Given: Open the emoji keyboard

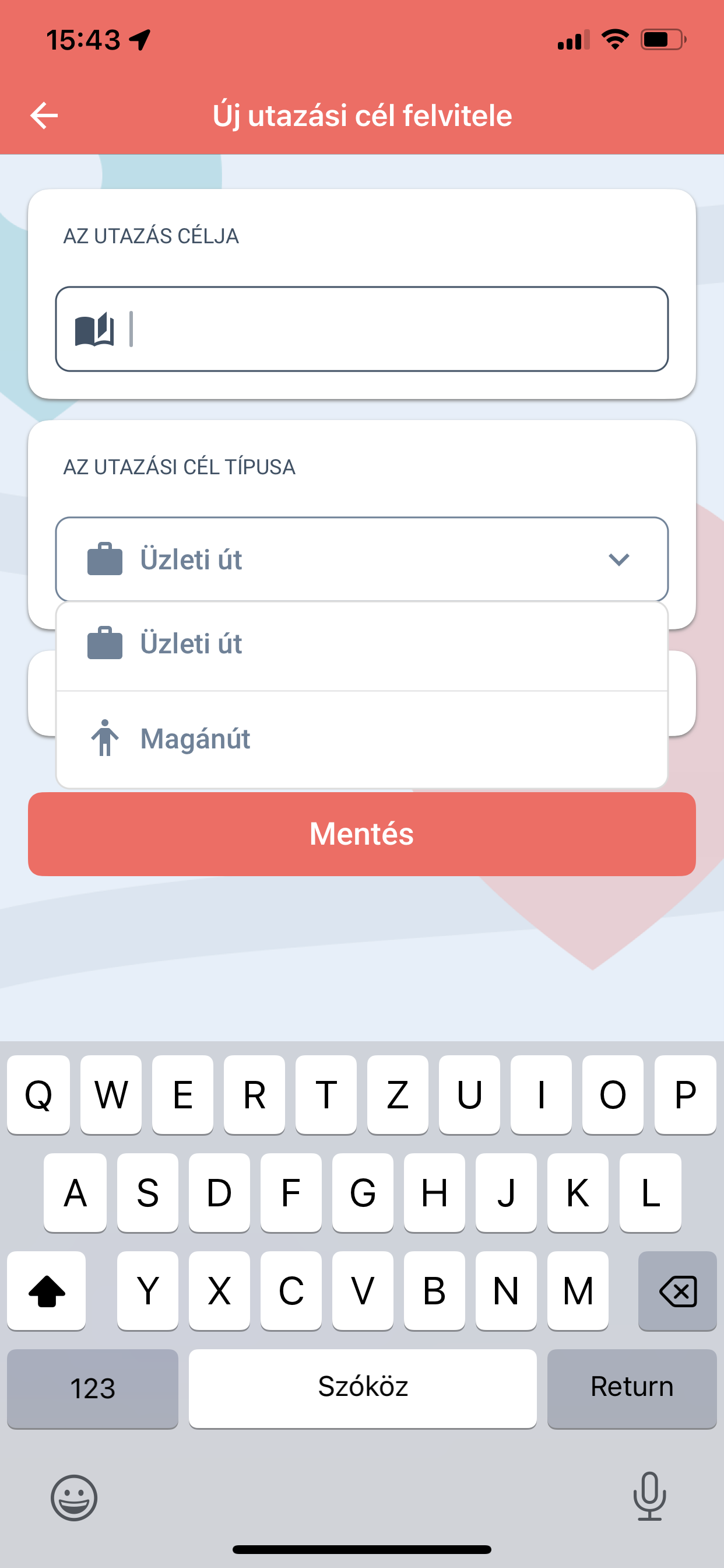Looking at the screenshot, I should (x=73, y=1498).
